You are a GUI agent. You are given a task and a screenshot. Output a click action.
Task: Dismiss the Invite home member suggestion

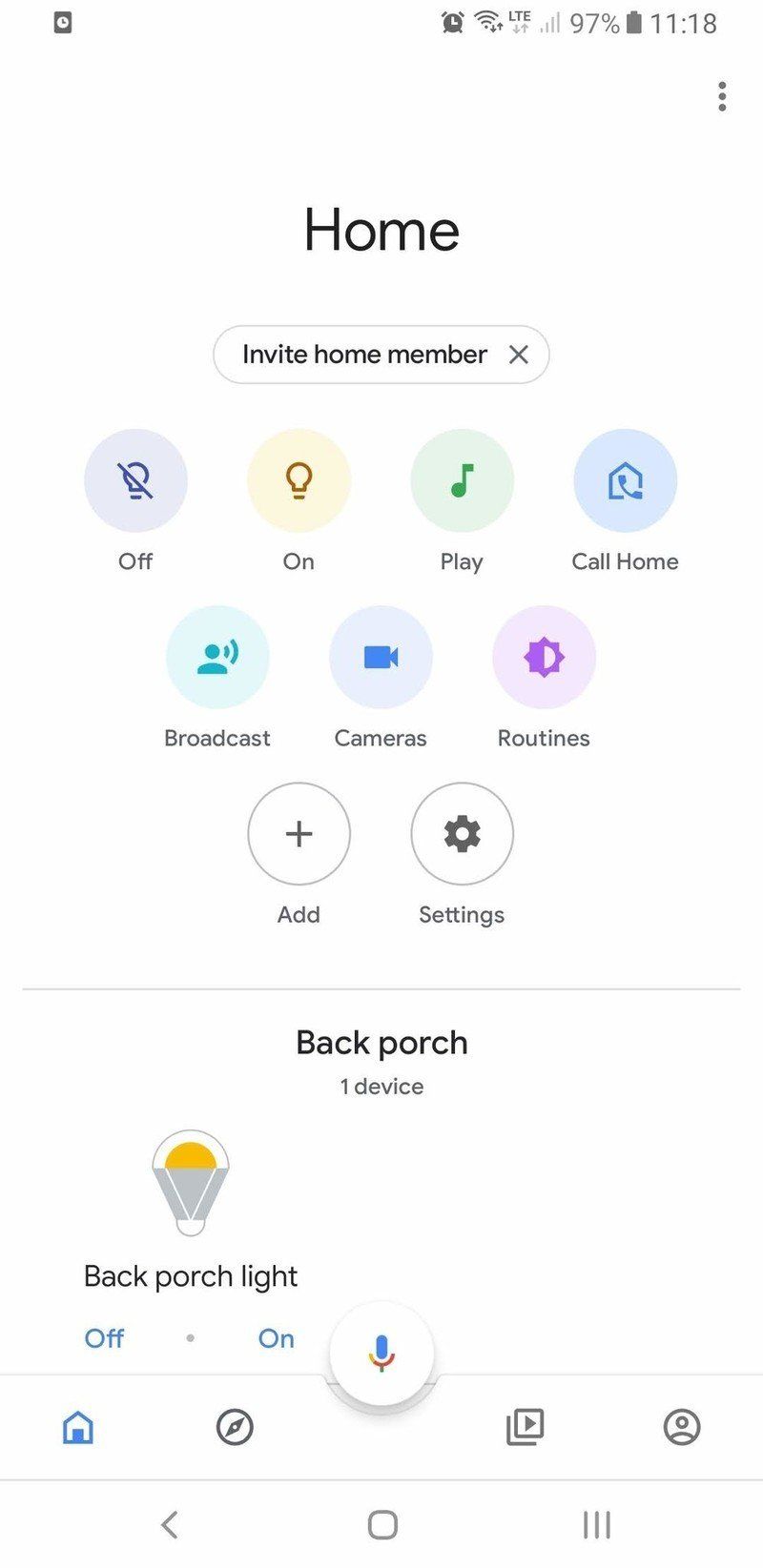[x=520, y=355]
